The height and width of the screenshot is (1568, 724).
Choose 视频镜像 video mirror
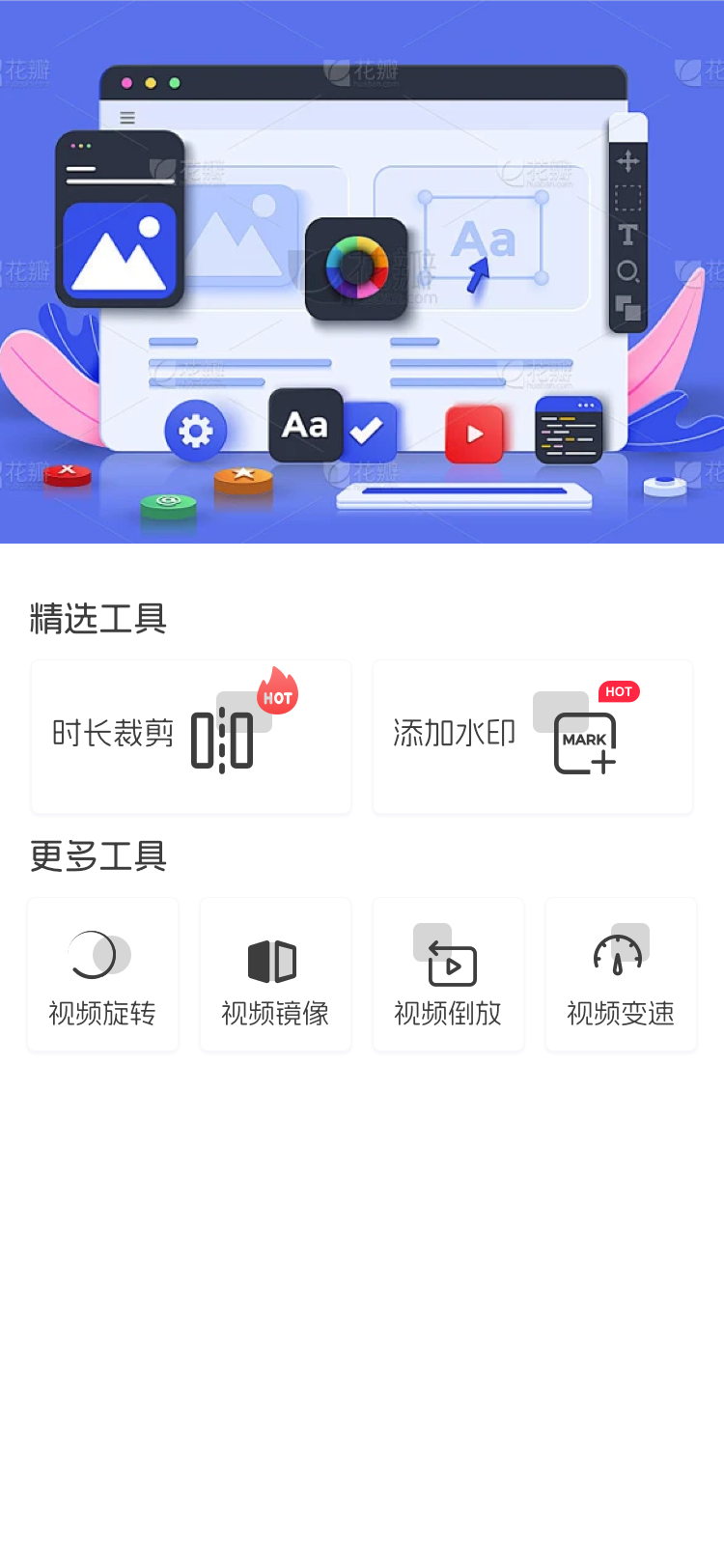tap(275, 974)
